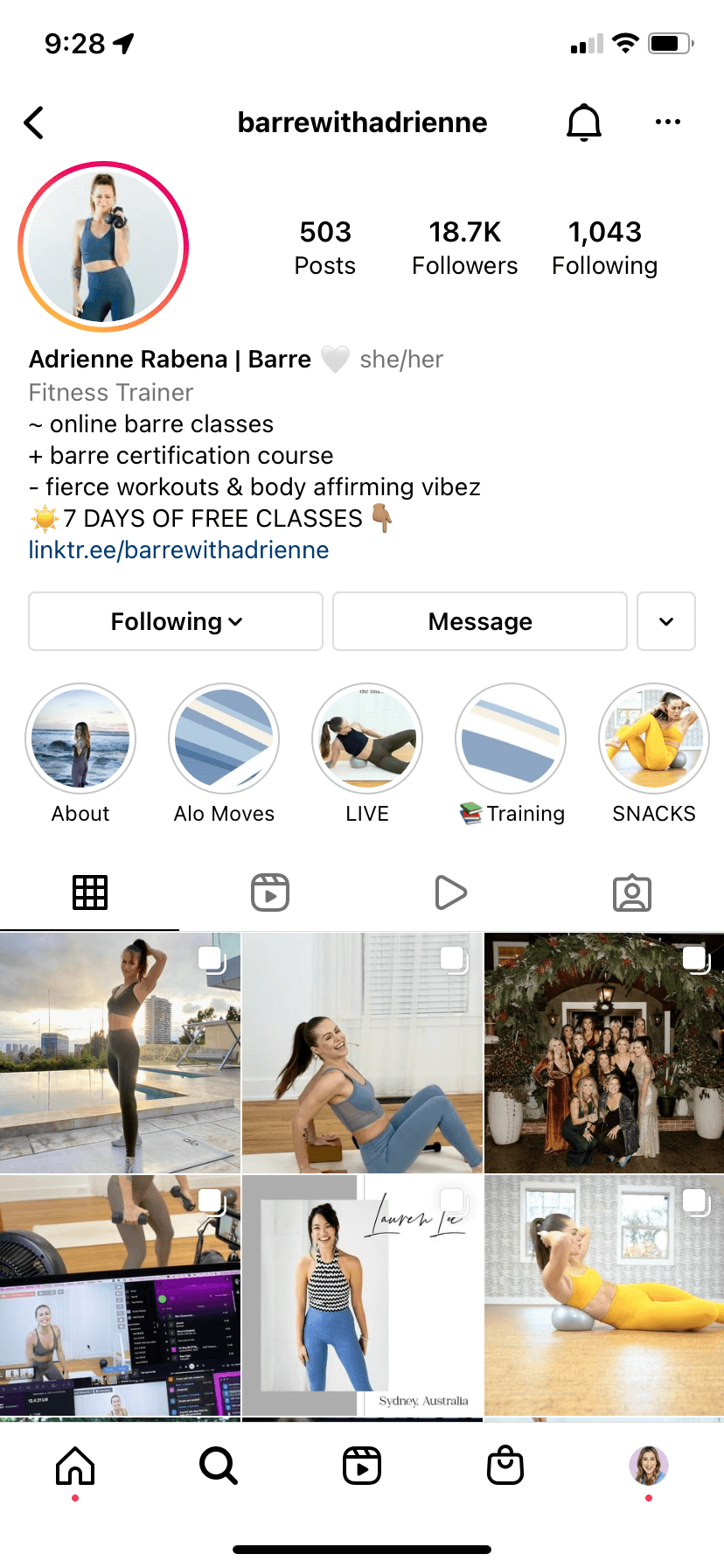Open the Shop tab in bottom bar

(x=505, y=1466)
